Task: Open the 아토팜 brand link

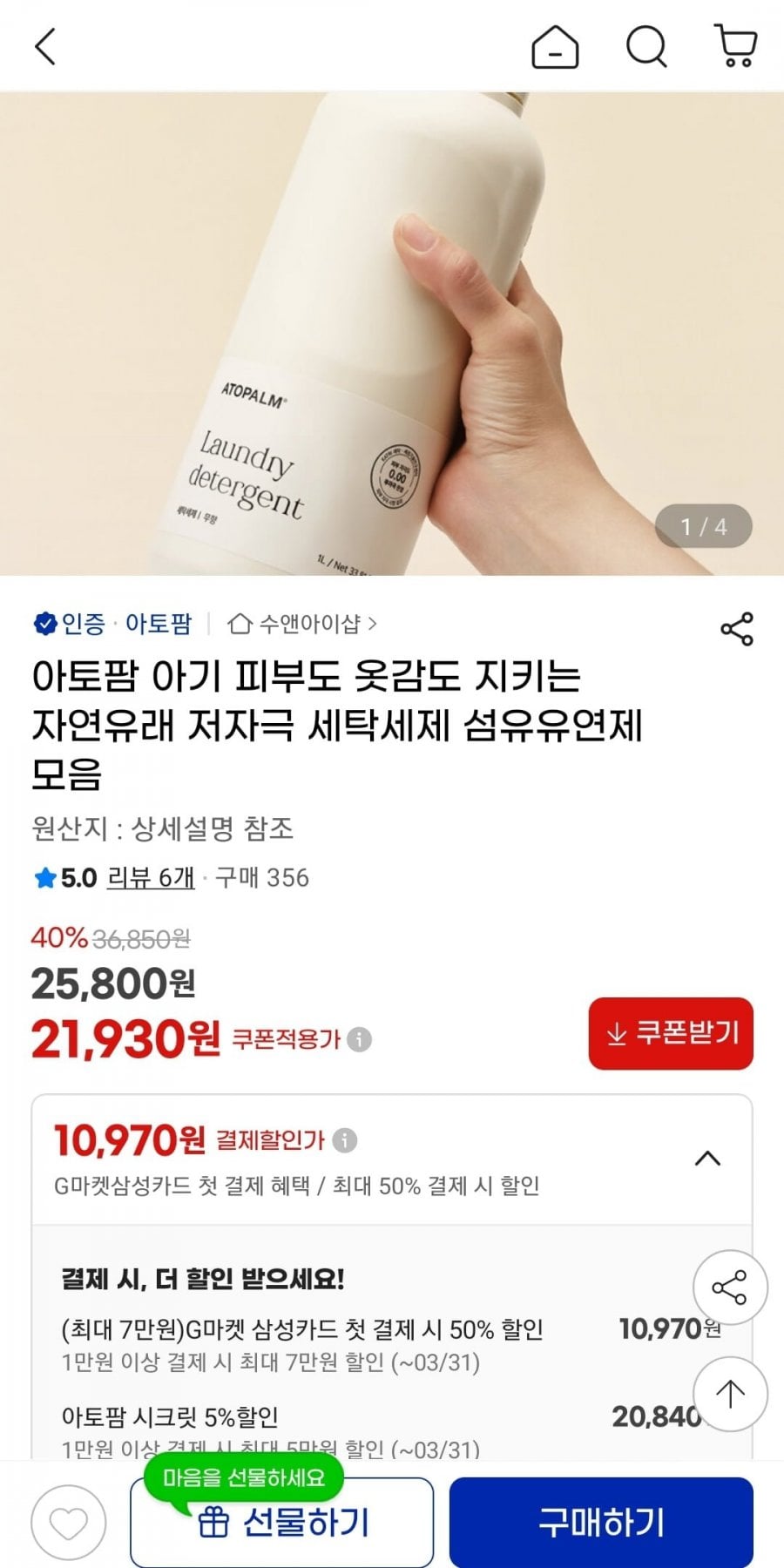Action: 158,624
